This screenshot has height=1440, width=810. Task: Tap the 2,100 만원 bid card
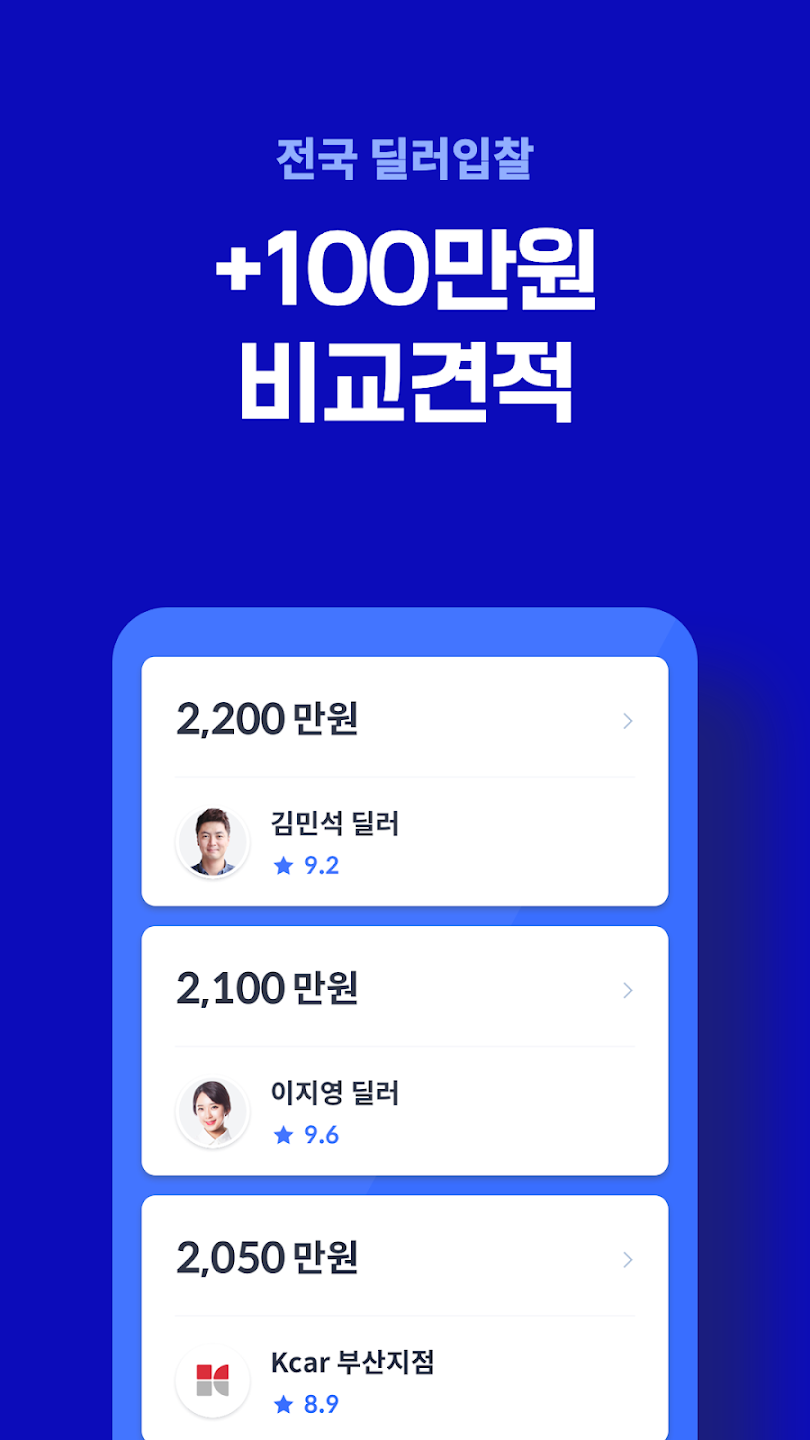click(x=405, y=1050)
